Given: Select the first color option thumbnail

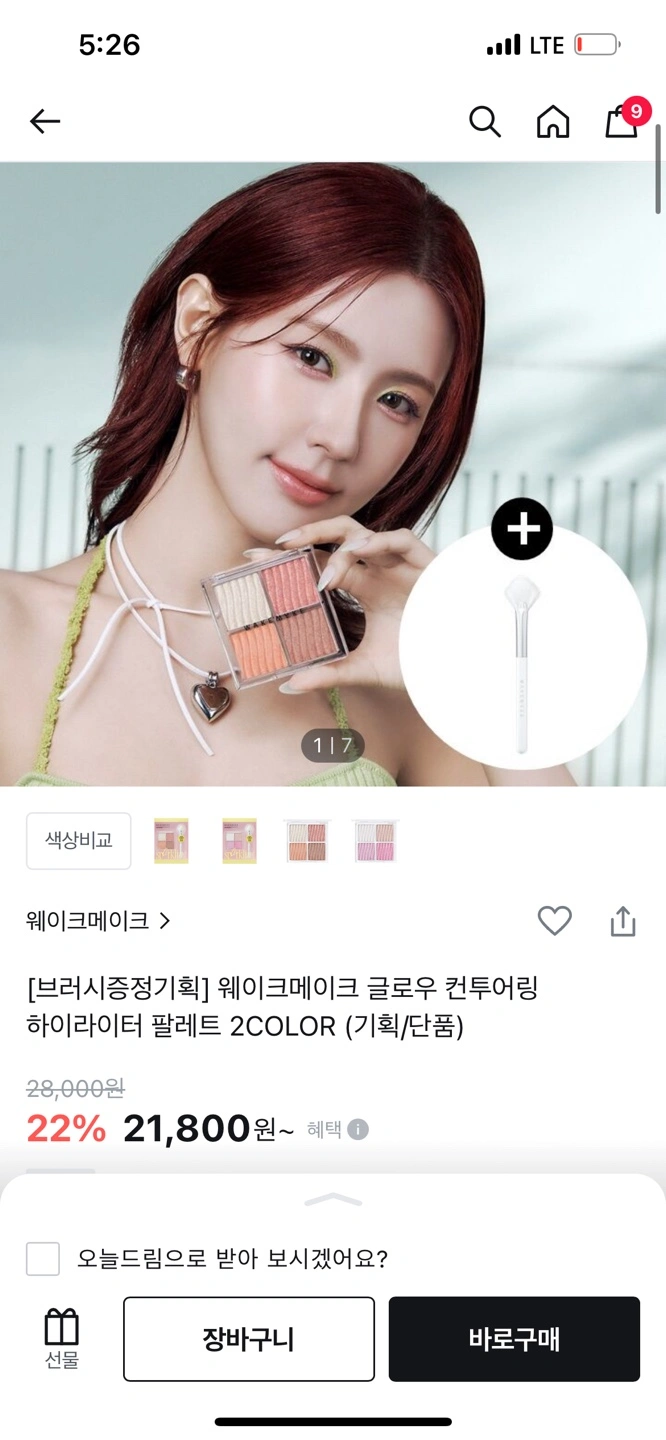Looking at the screenshot, I should click(171, 841).
